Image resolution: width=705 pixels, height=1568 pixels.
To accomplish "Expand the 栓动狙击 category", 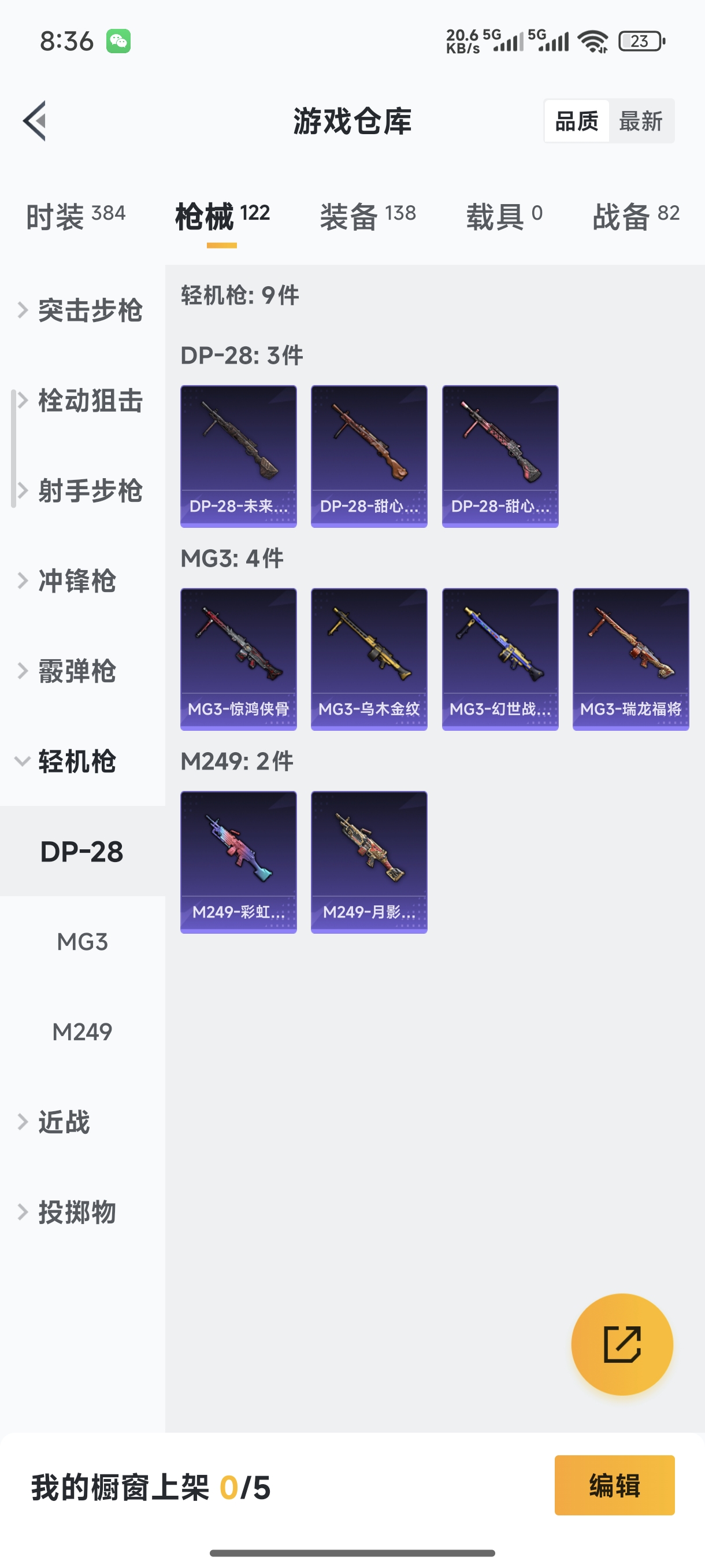I will tap(82, 401).
